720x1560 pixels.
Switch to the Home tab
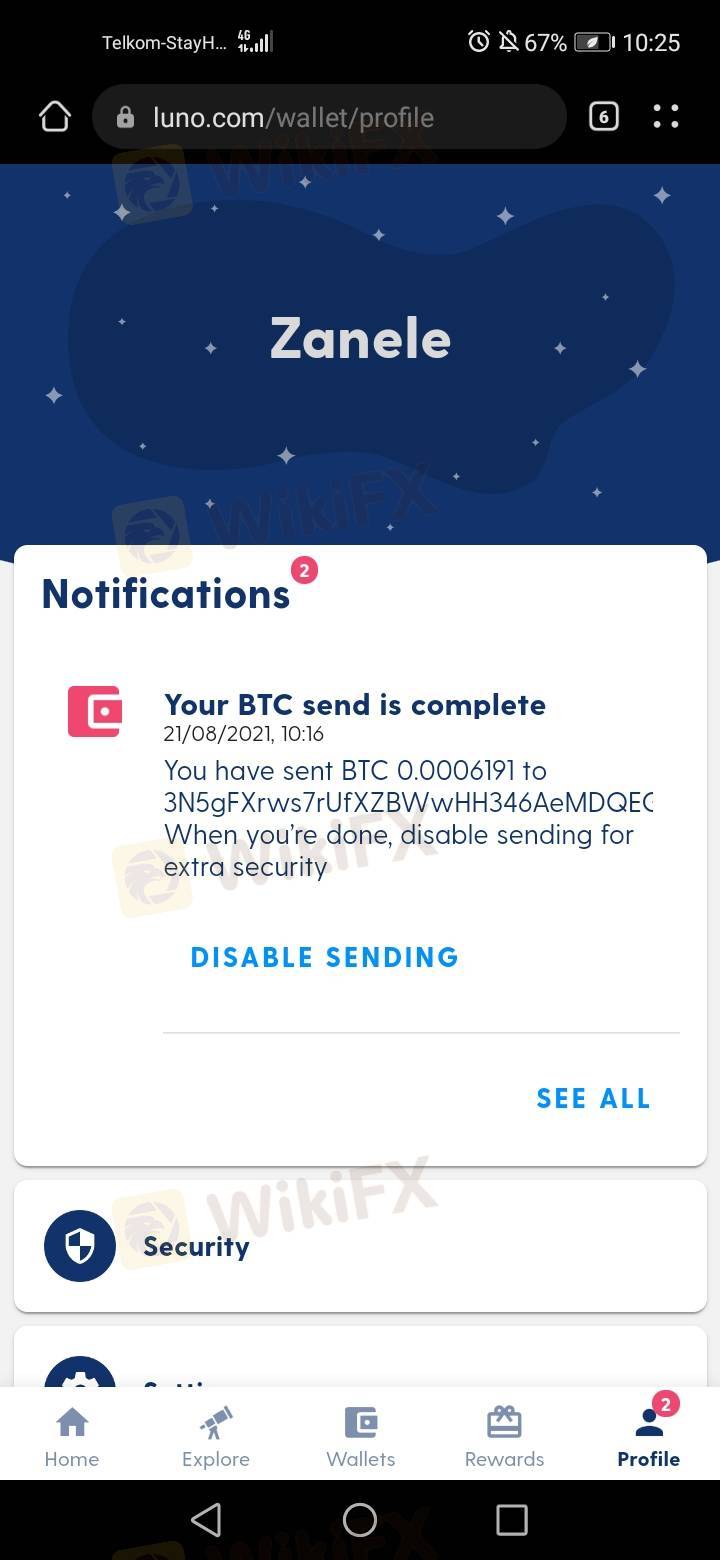click(x=72, y=1437)
